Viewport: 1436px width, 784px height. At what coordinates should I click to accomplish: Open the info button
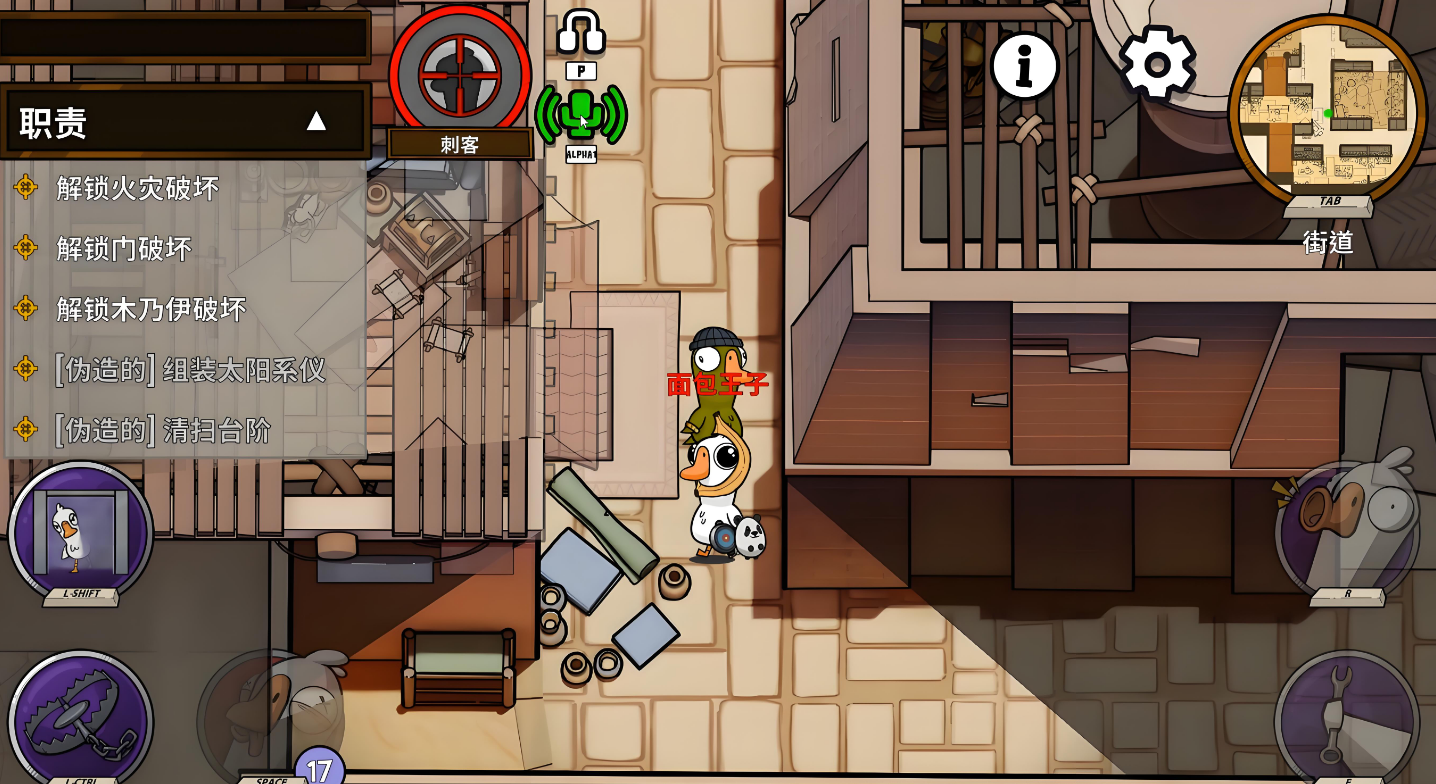click(1024, 66)
